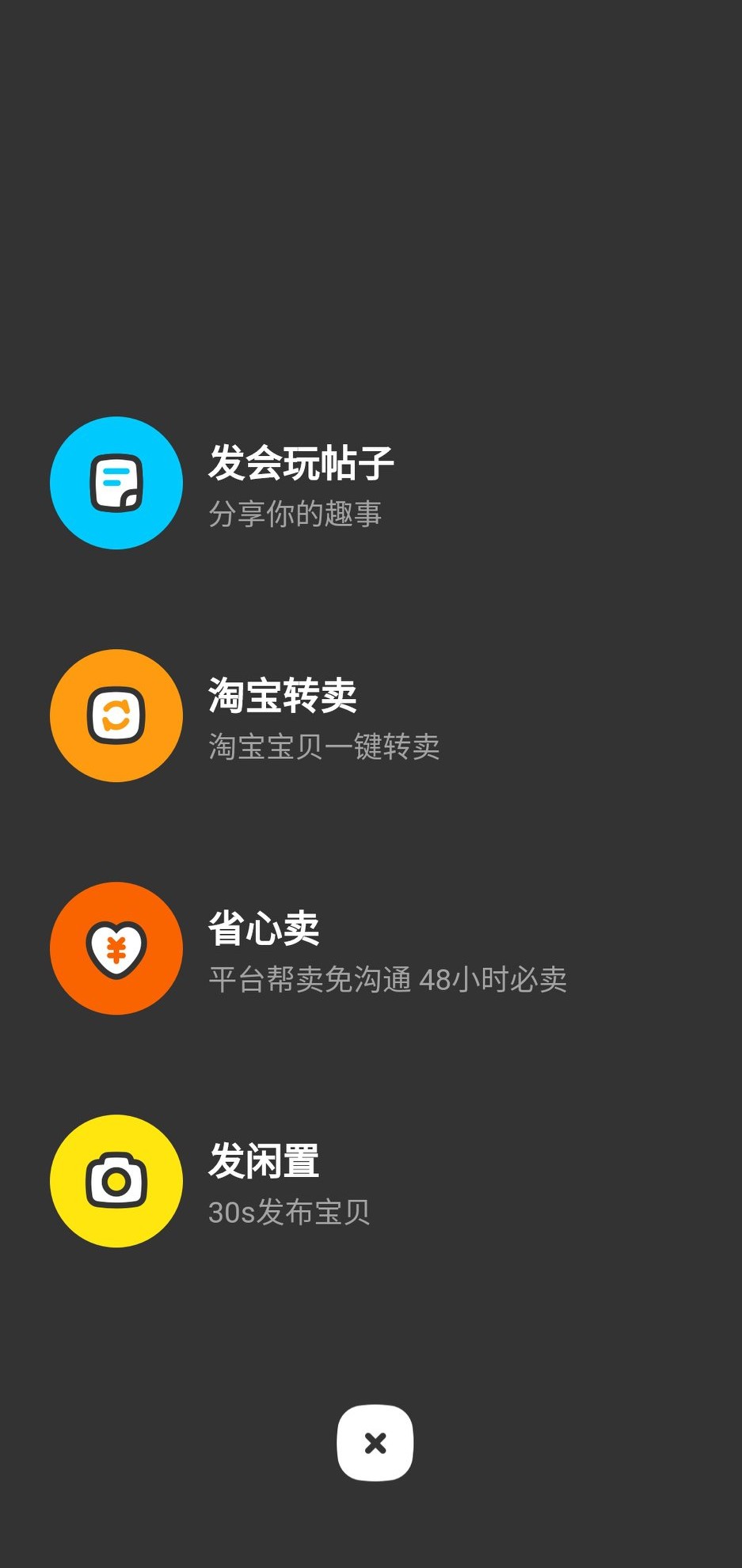
Task: Select the 淘宝转卖 option
Action: pyautogui.click(x=283, y=696)
